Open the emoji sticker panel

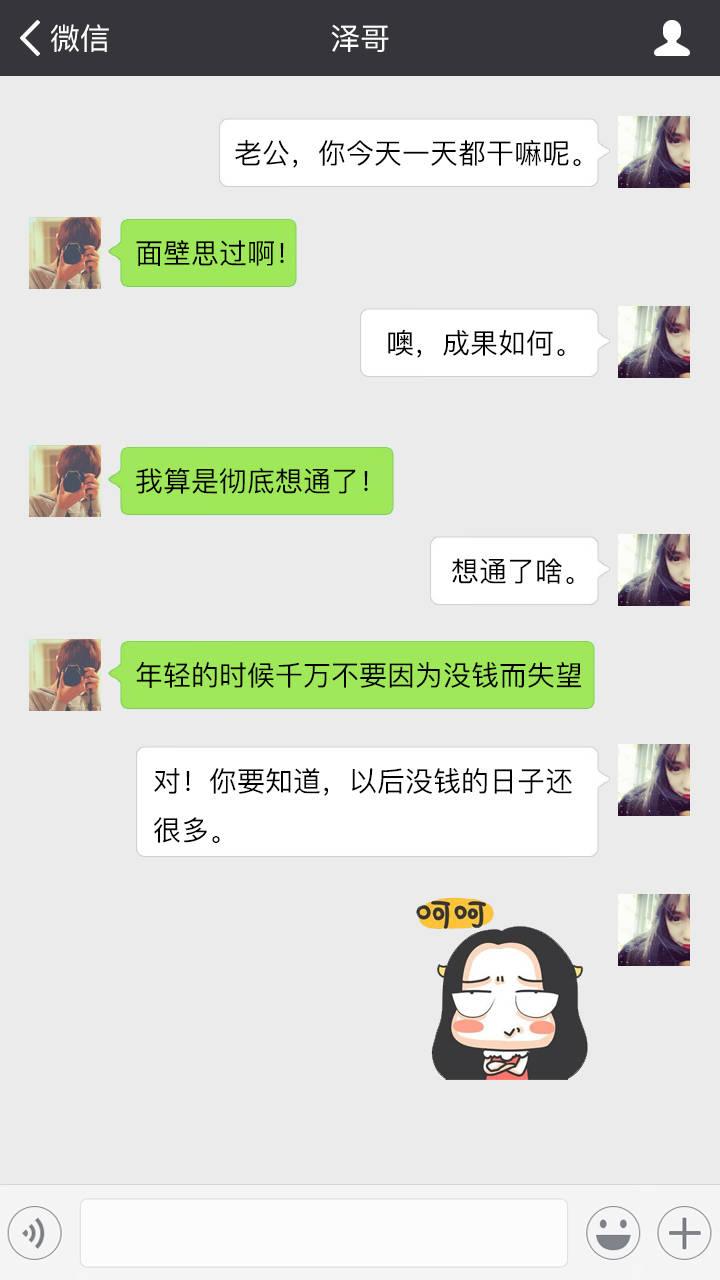pyautogui.click(x=612, y=1232)
